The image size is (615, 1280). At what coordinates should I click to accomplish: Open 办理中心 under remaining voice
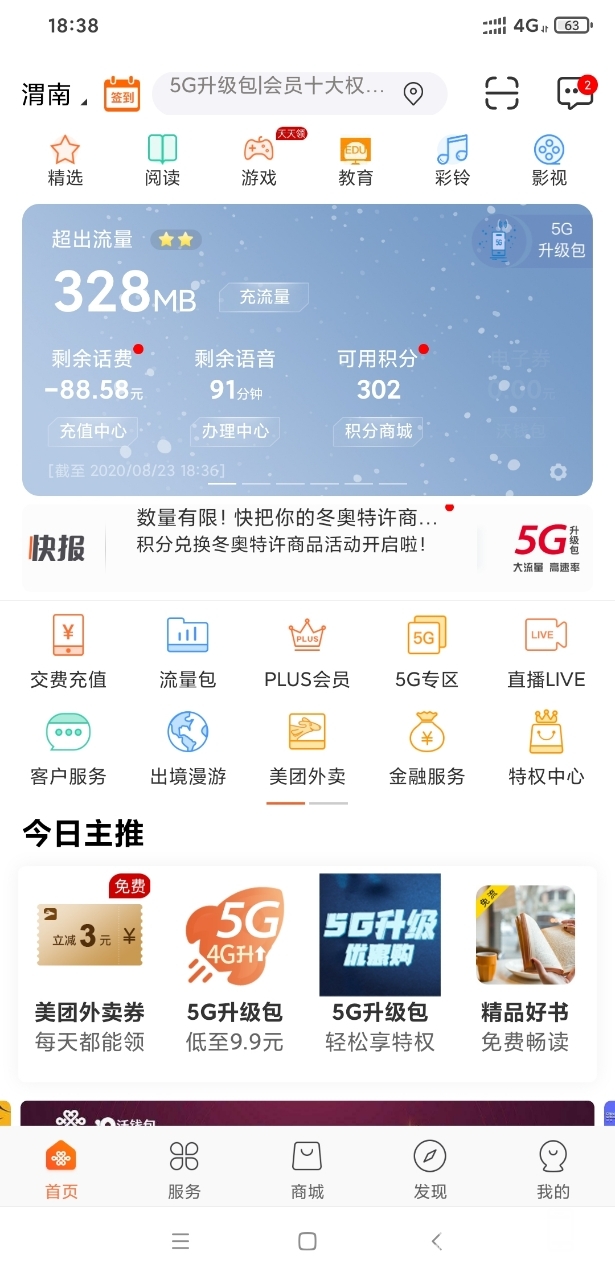pyautogui.click(x=235, y=431)
